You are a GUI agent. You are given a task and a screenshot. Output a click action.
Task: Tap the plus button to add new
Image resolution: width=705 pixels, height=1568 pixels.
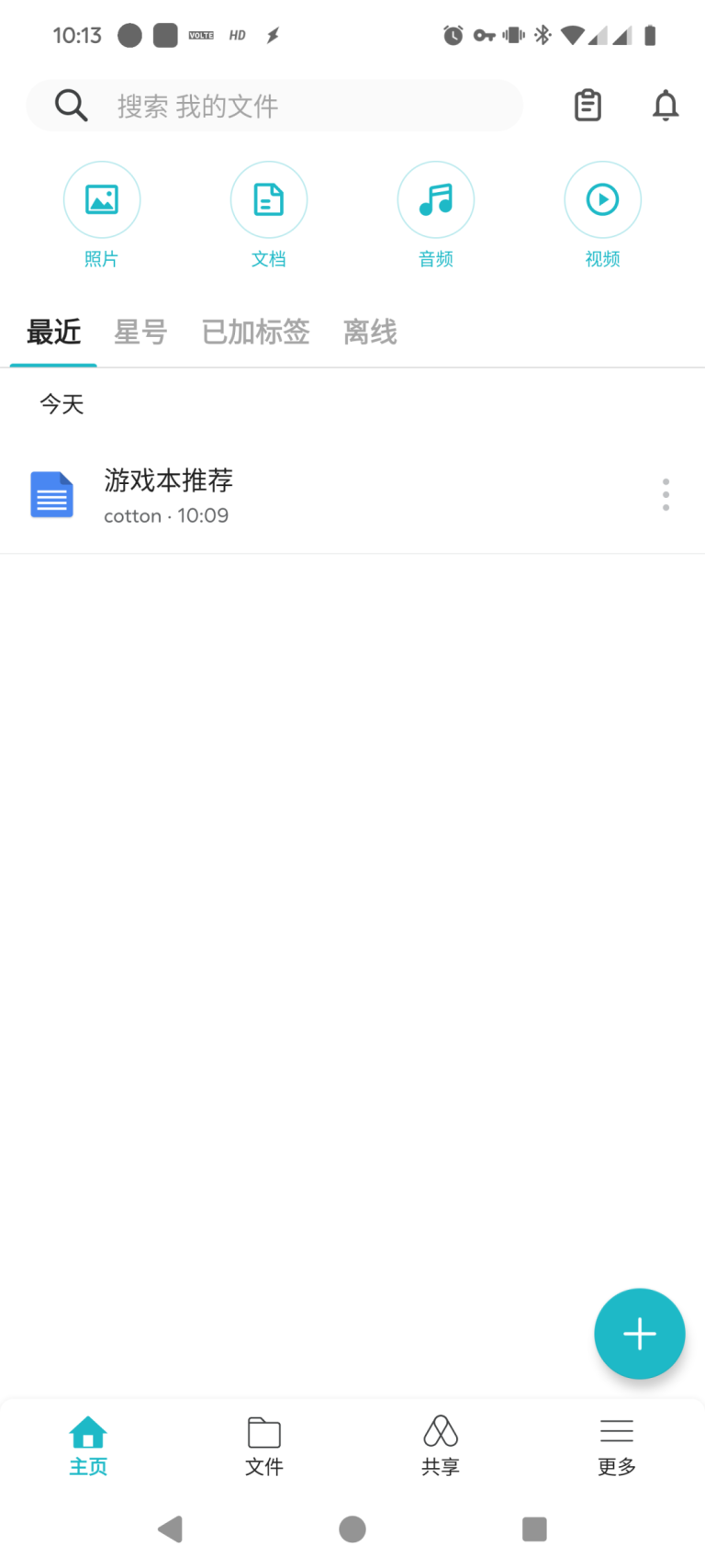tap(640, 1334)
